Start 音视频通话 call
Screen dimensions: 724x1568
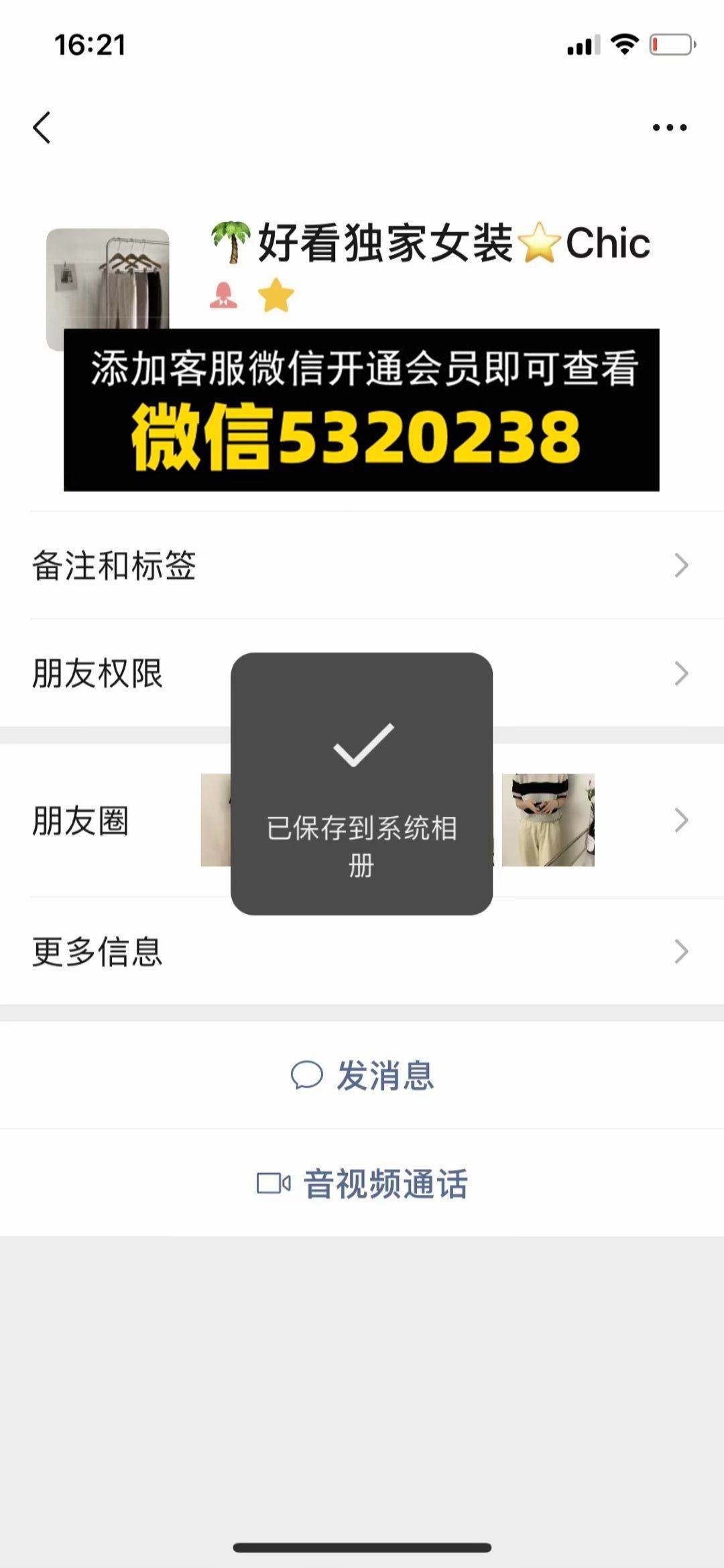pos(362,1183)
